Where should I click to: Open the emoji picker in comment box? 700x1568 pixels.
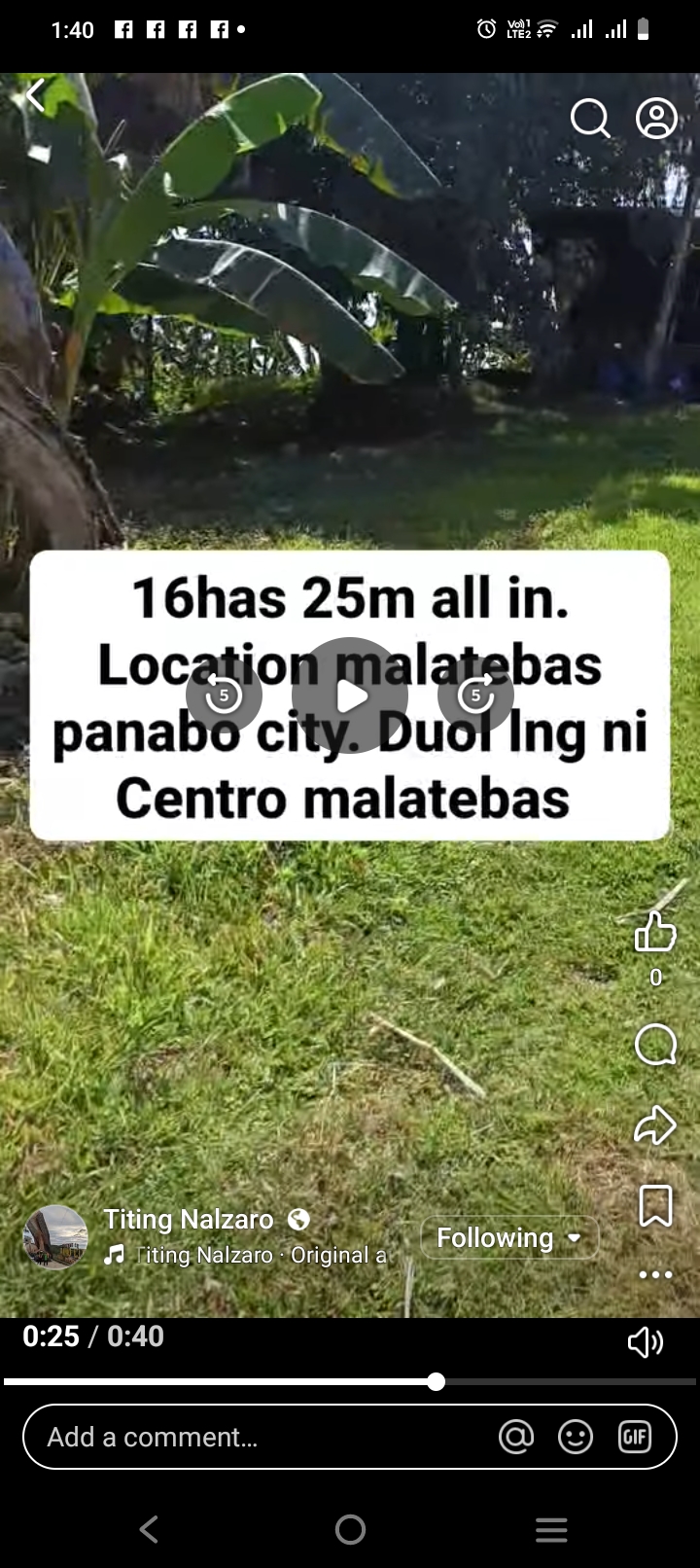tap(576, 1437)
